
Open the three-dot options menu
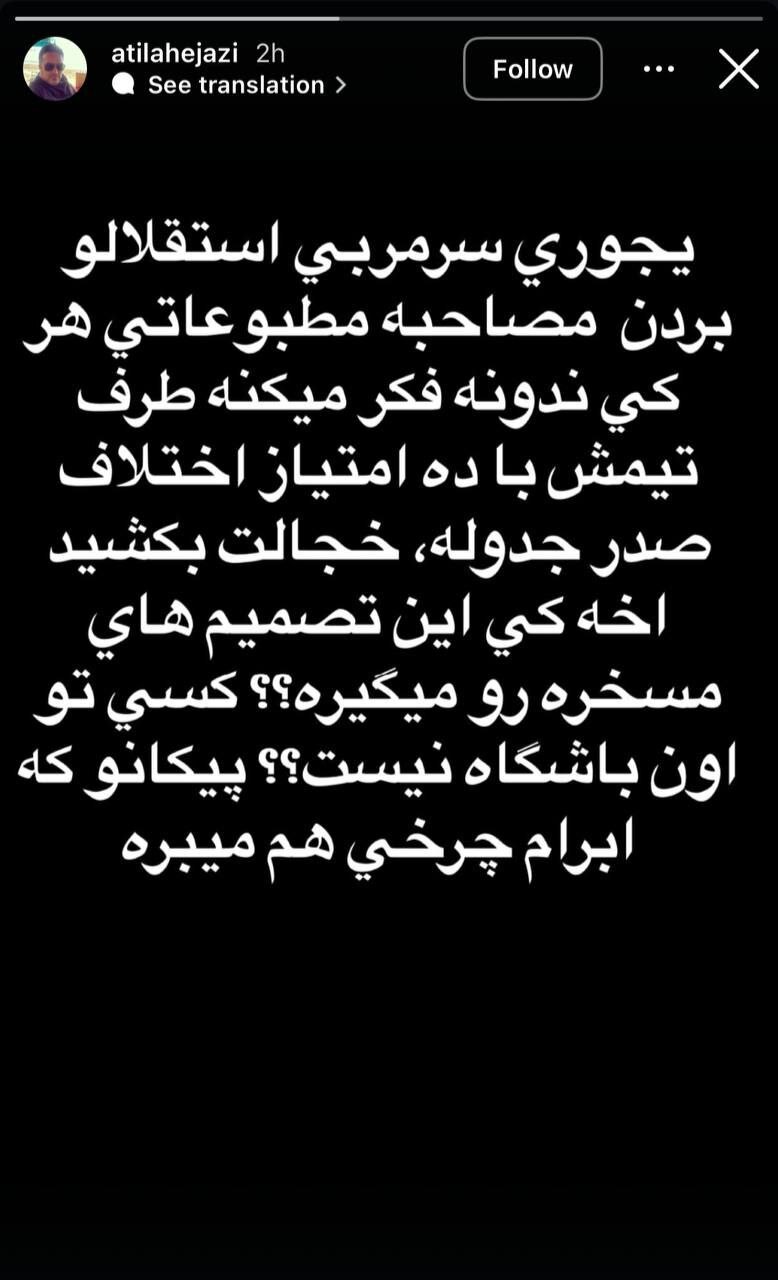(x=659, y=69)
